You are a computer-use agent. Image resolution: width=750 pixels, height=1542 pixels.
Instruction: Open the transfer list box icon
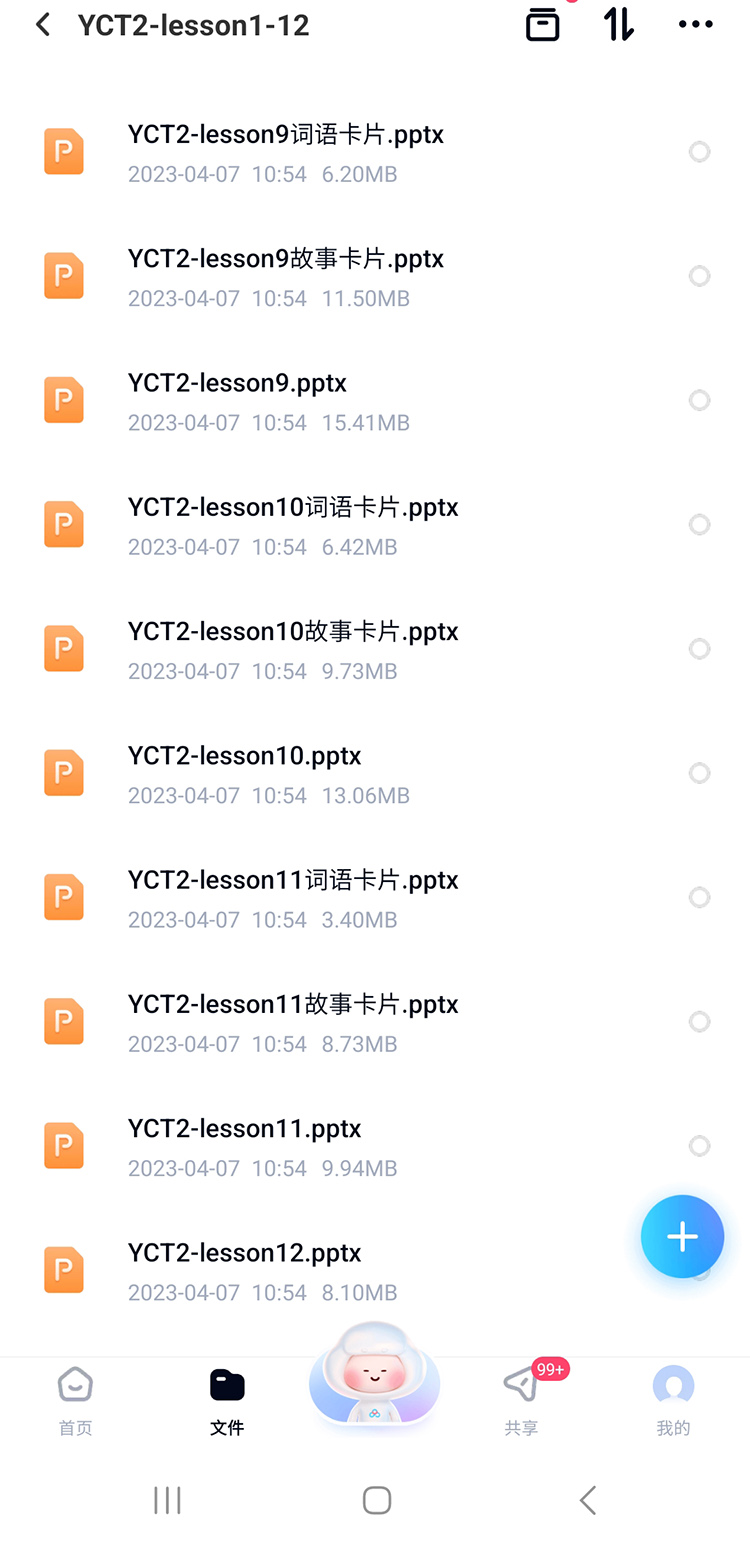(x=542, y=24)
